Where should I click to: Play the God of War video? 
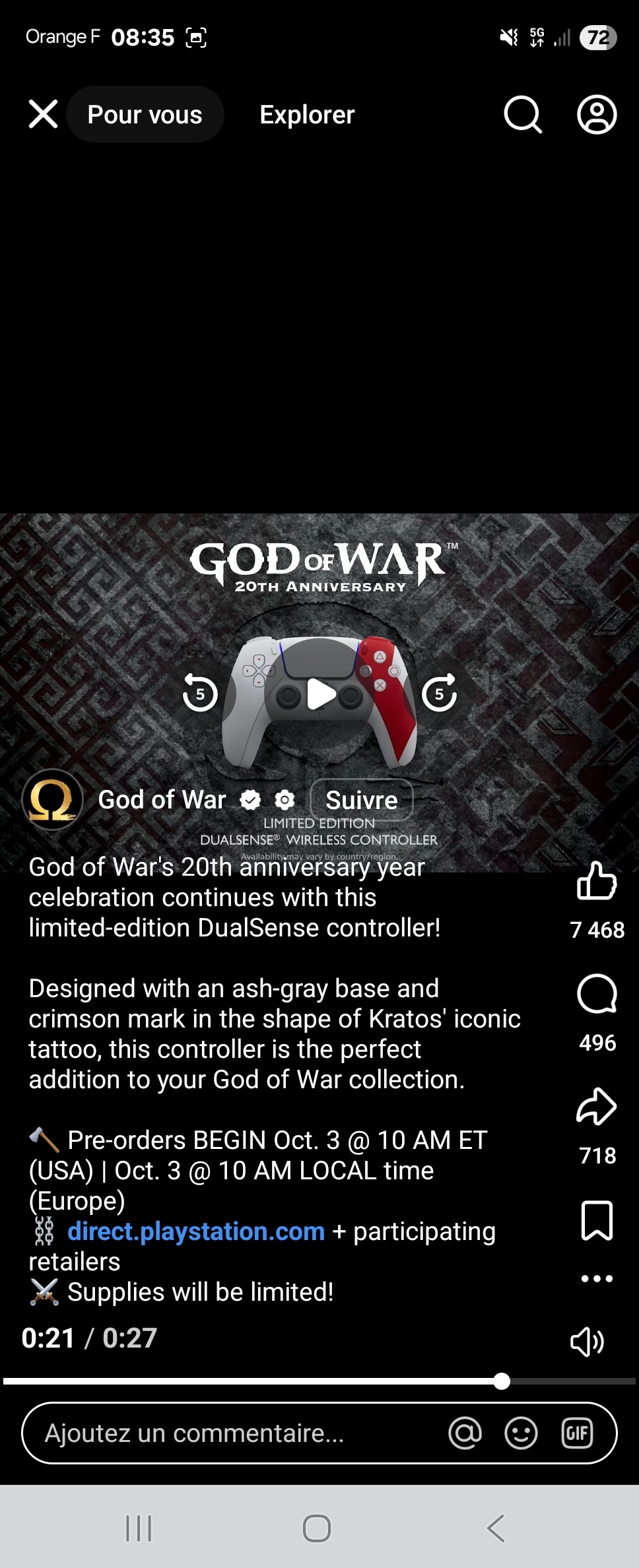pyautogui.click(x=321, y=694)
